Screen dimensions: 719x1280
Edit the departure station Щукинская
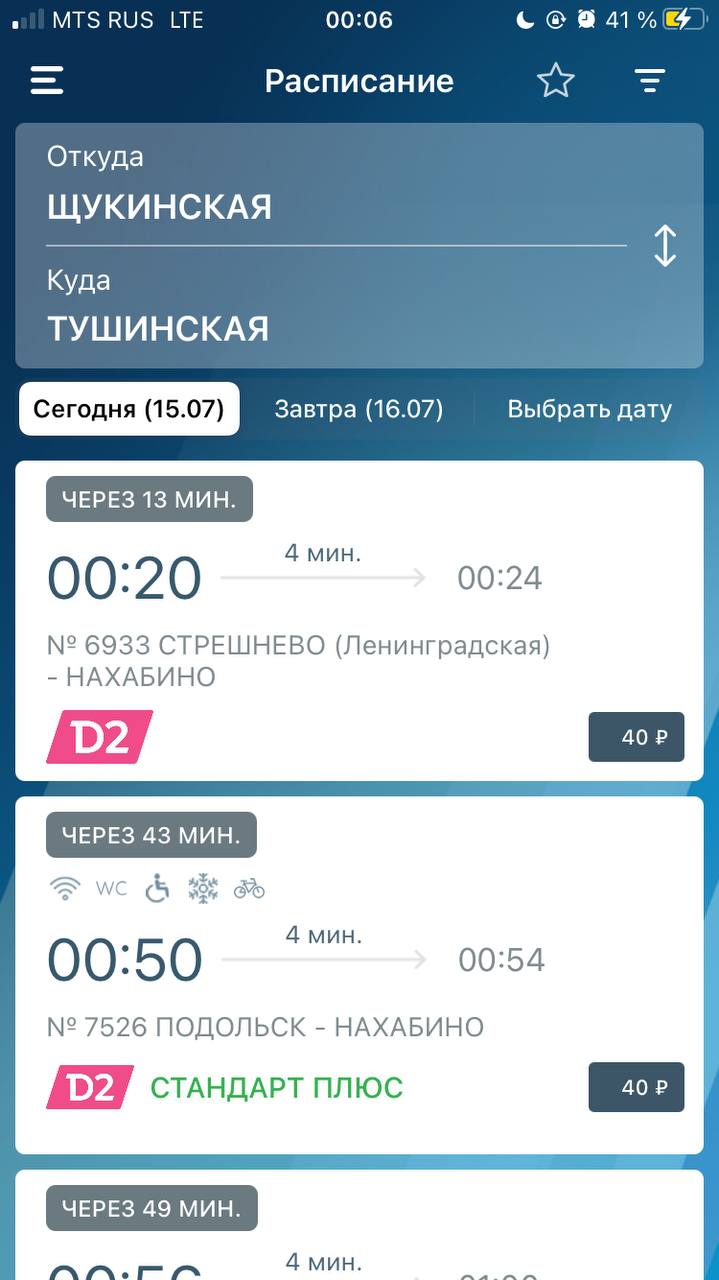[336, 186]
